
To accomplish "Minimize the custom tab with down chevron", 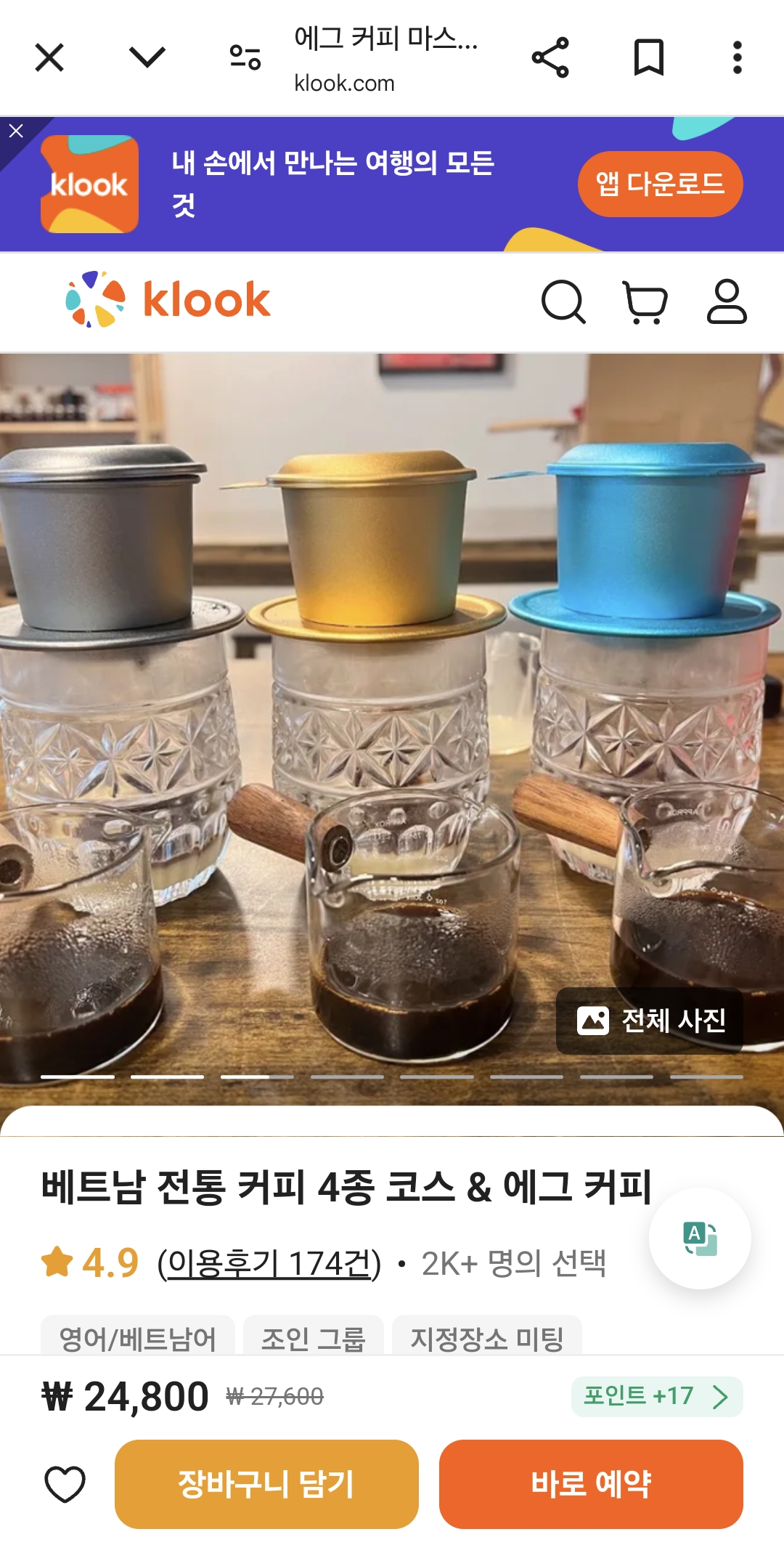I will (x=147, y=57).
